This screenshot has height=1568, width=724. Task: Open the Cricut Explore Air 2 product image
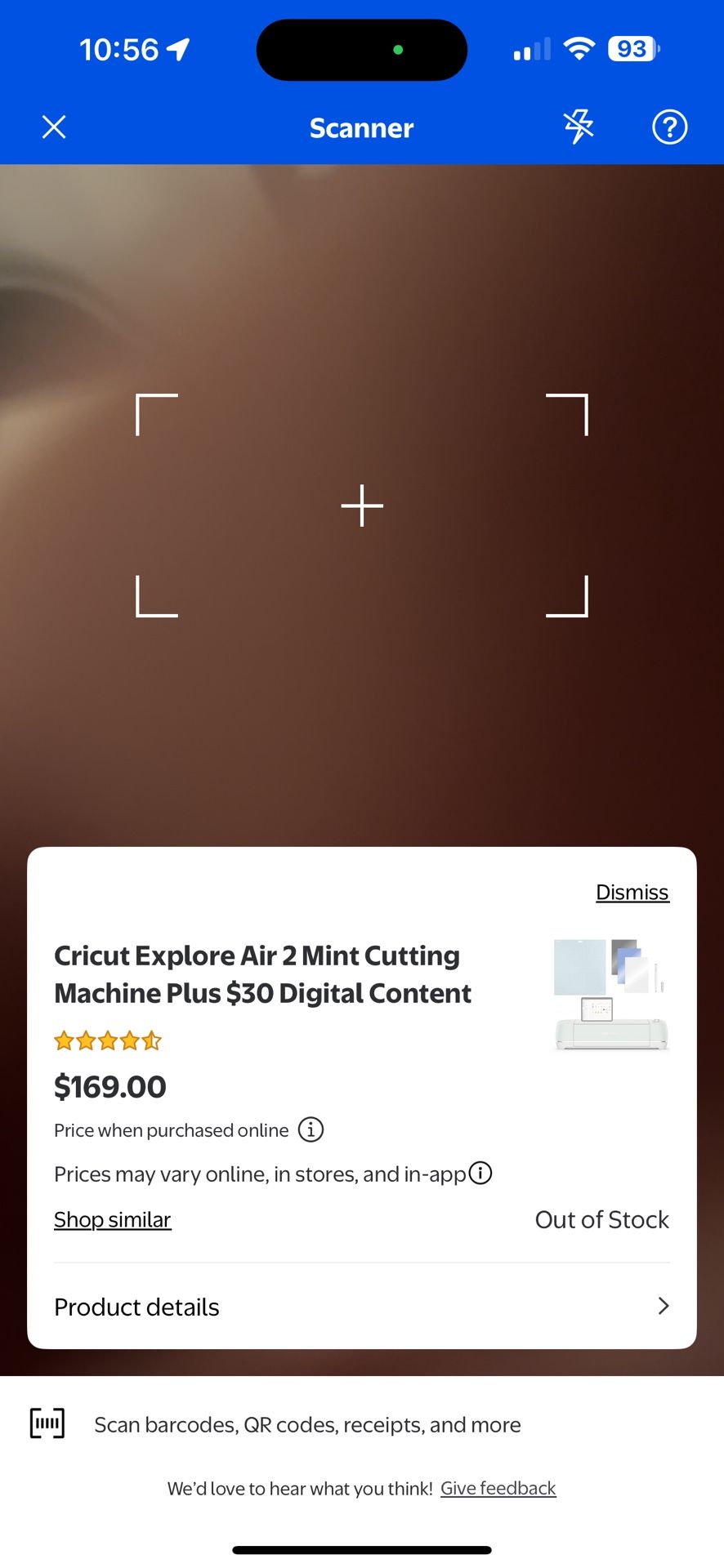coord(611,994)
